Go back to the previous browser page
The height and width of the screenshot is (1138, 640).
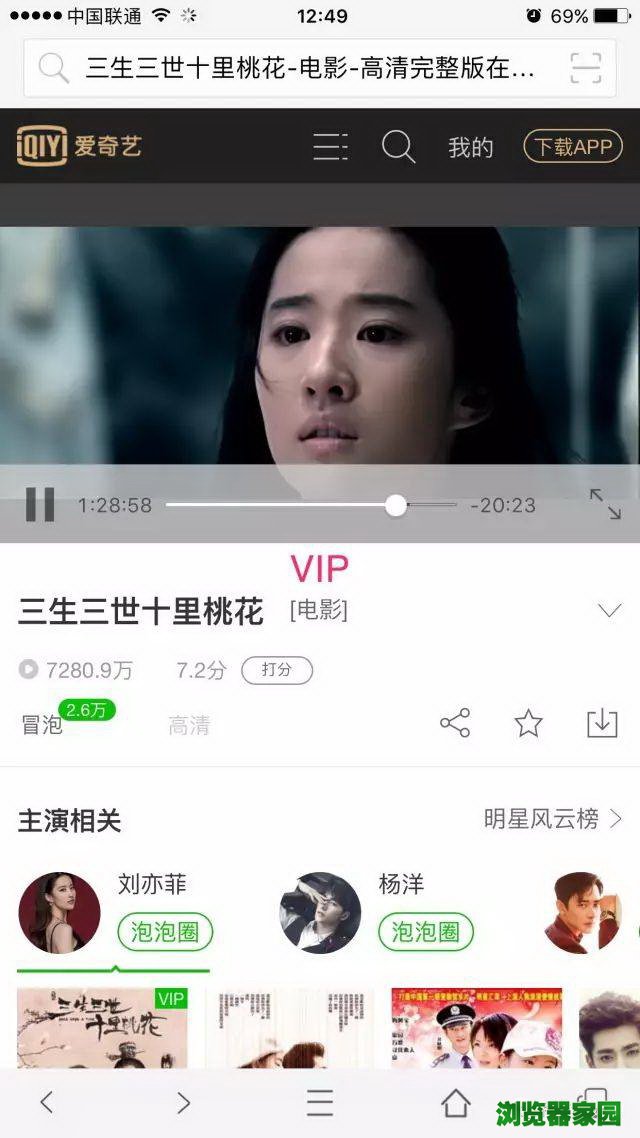[46, 1102]
